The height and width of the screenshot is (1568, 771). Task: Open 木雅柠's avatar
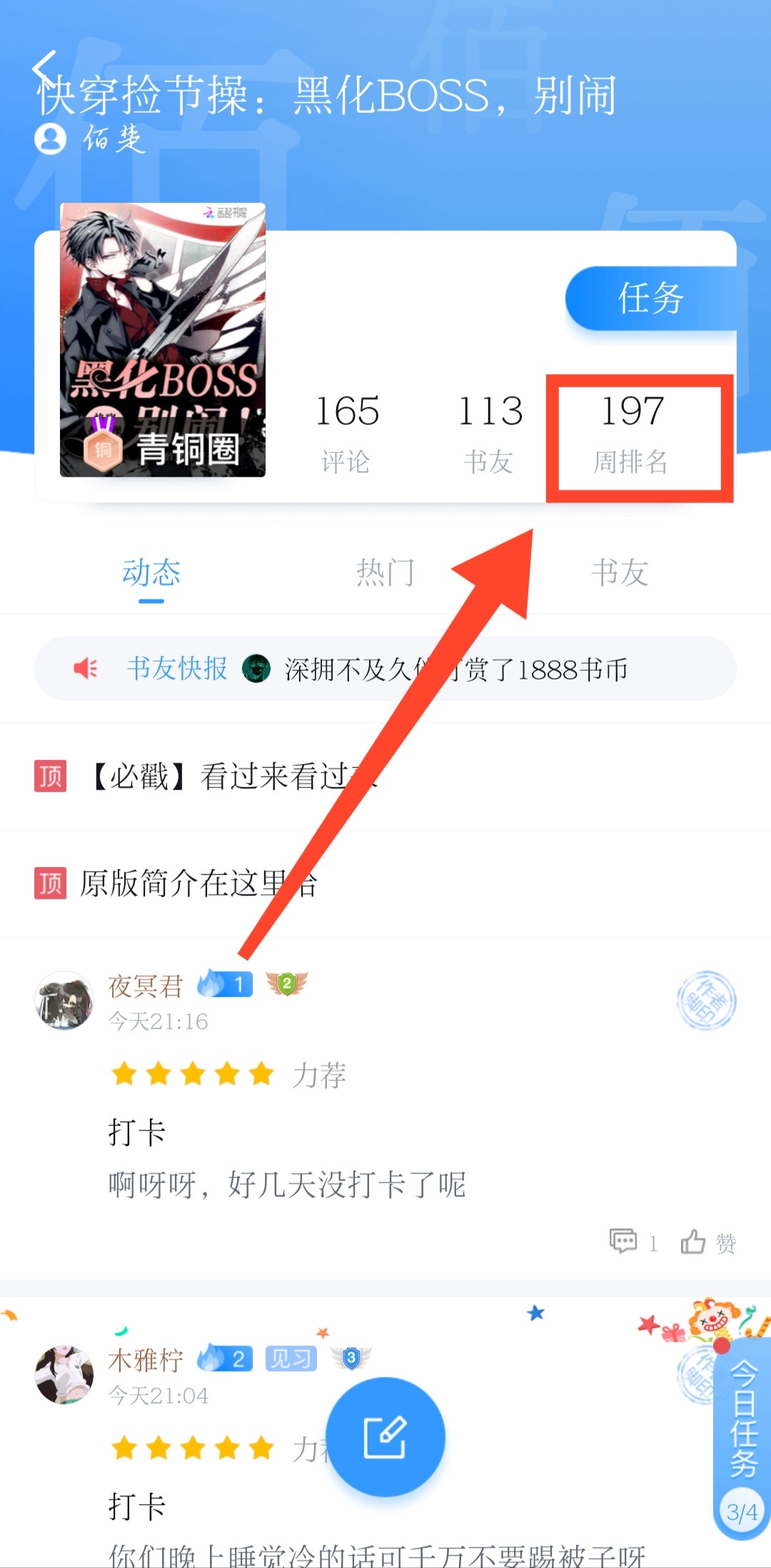click(x=64, y=1374)
